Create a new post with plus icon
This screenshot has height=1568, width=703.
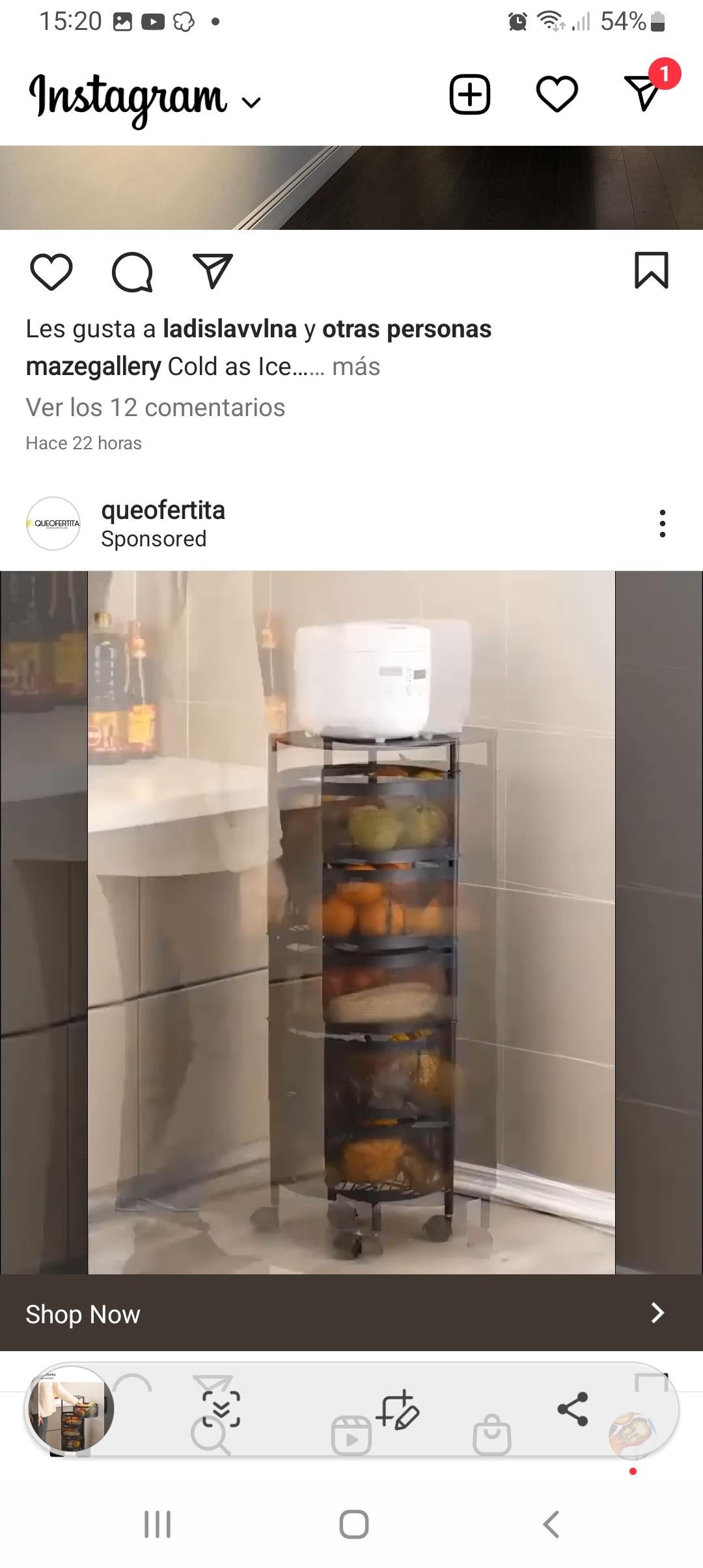[469, 95]
